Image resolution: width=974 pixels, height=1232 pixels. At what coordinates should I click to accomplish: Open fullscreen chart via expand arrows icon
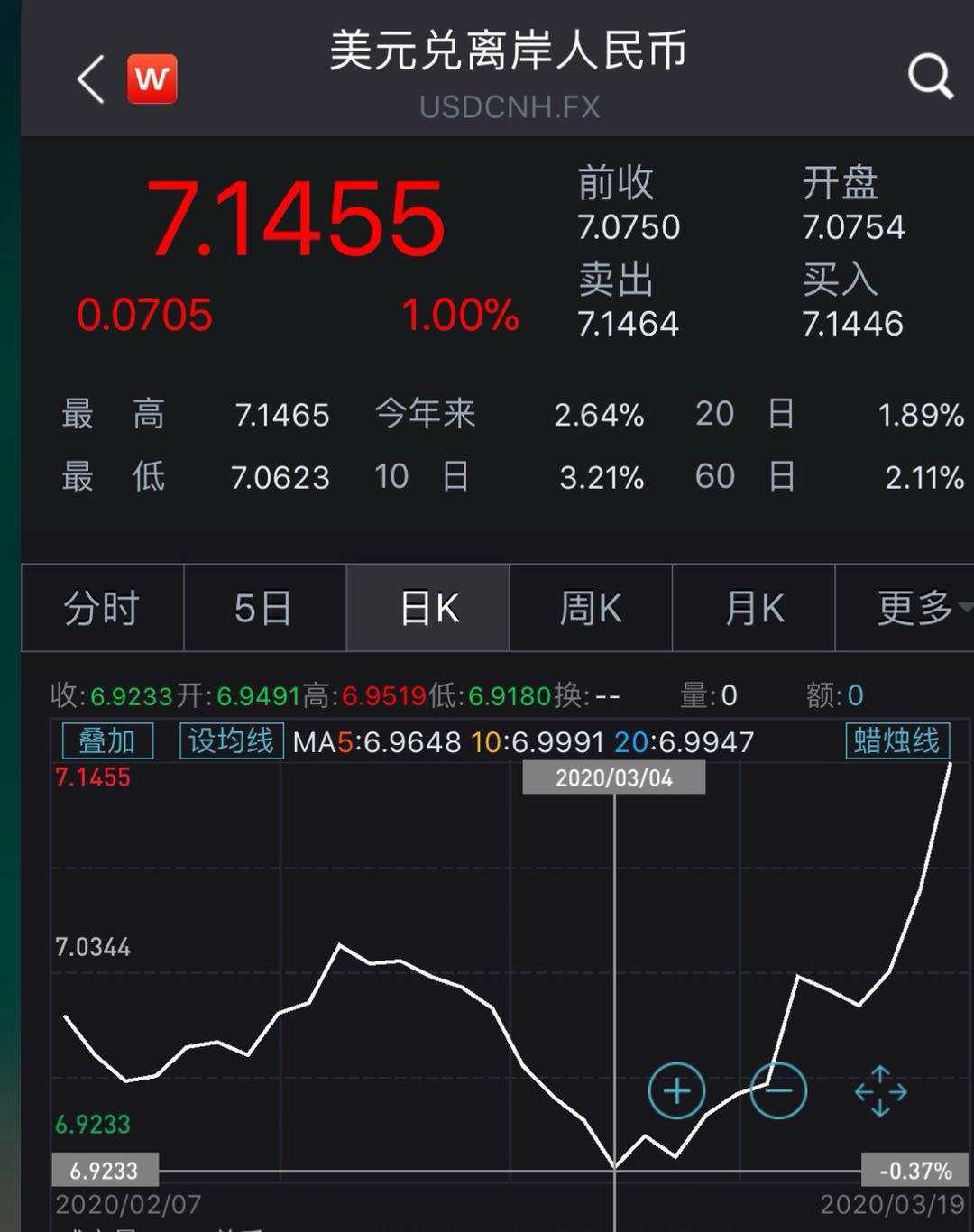(x=881, y=1090)
